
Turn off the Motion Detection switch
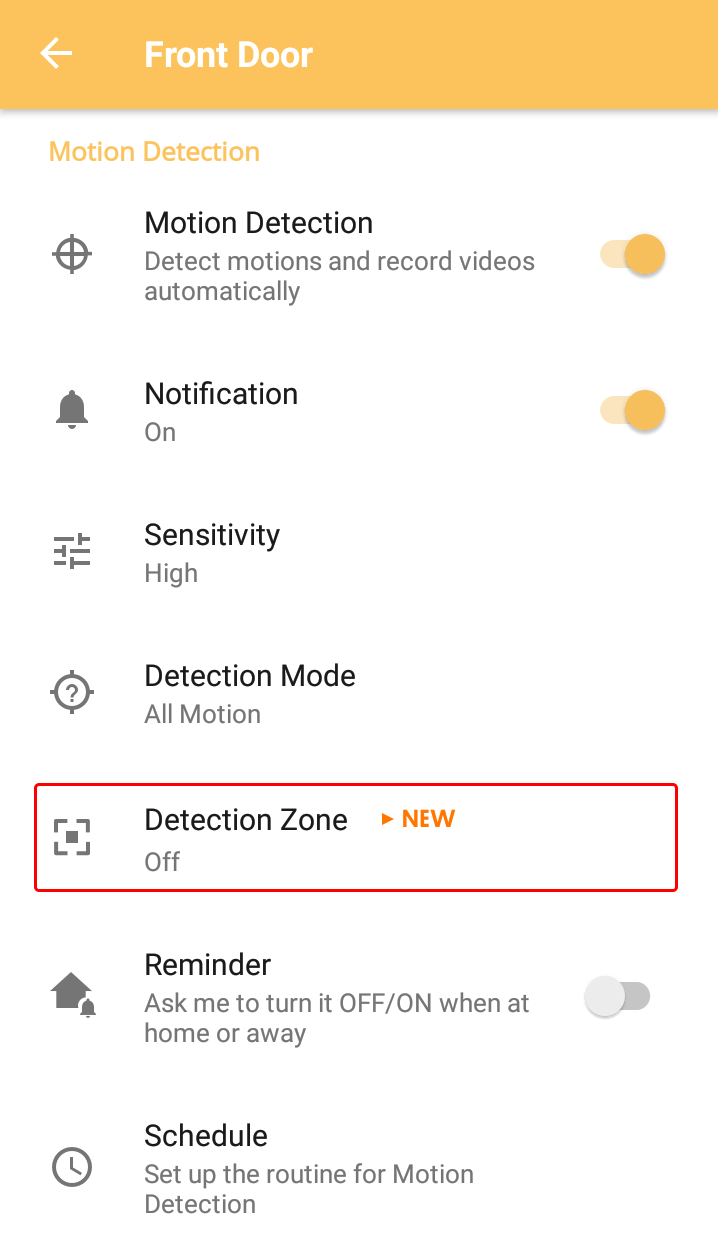tap(633, 255)
